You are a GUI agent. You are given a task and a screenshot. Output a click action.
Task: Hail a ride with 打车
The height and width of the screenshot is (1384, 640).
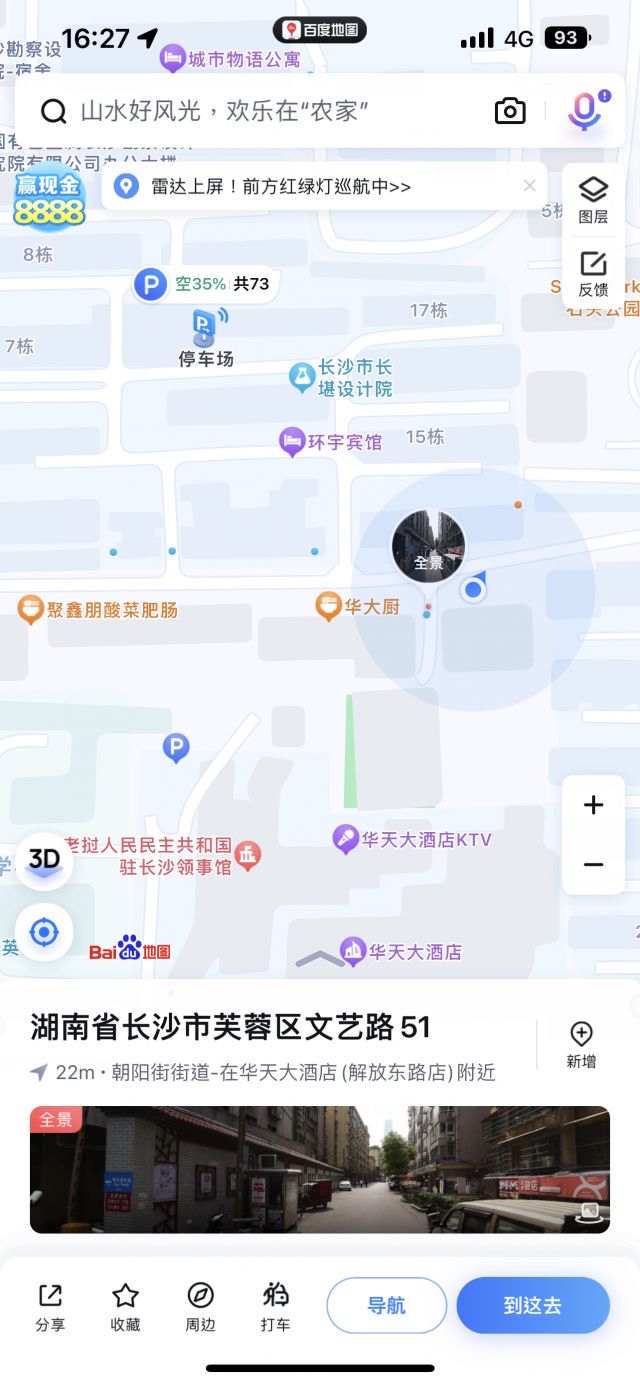tap(275, 1306)
